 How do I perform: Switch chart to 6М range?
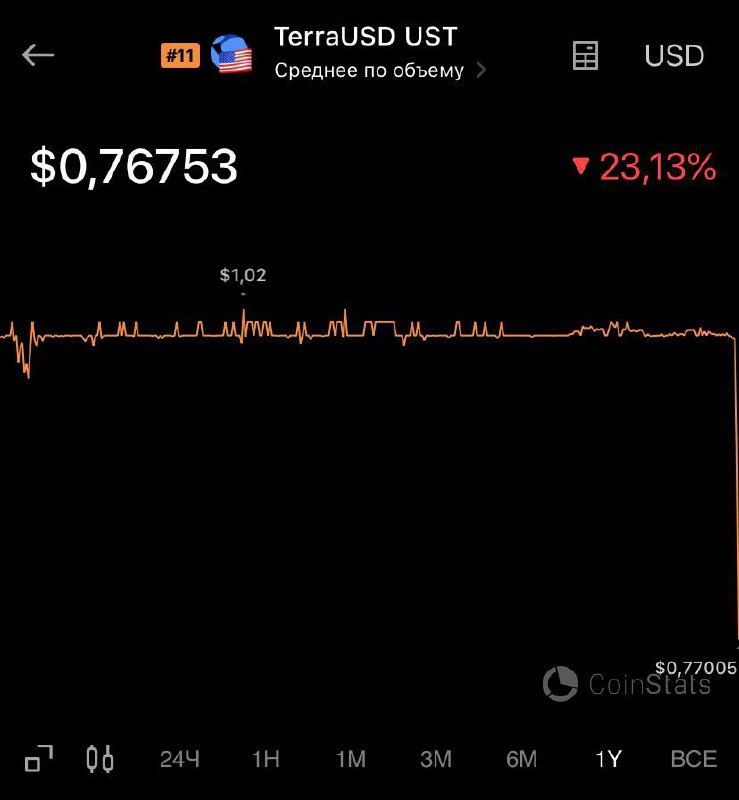[x=521, y=759]
